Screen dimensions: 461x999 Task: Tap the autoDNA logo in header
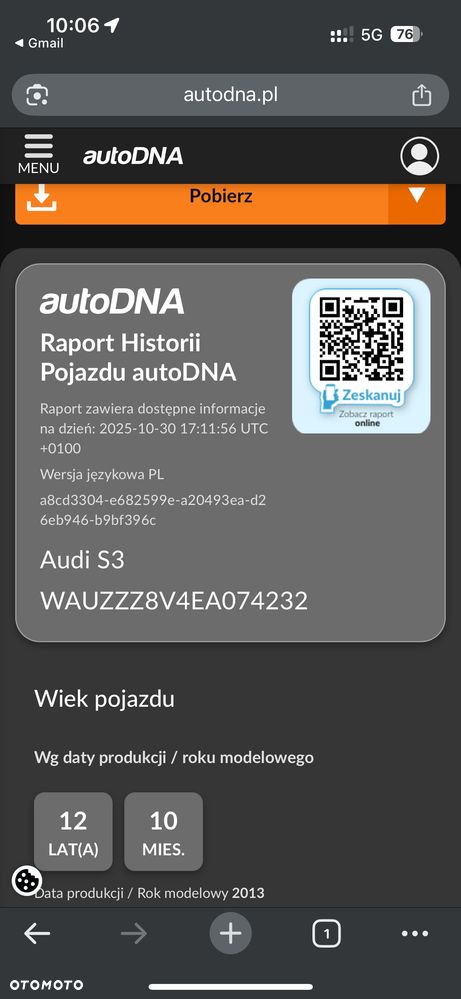tap(133, 155)
